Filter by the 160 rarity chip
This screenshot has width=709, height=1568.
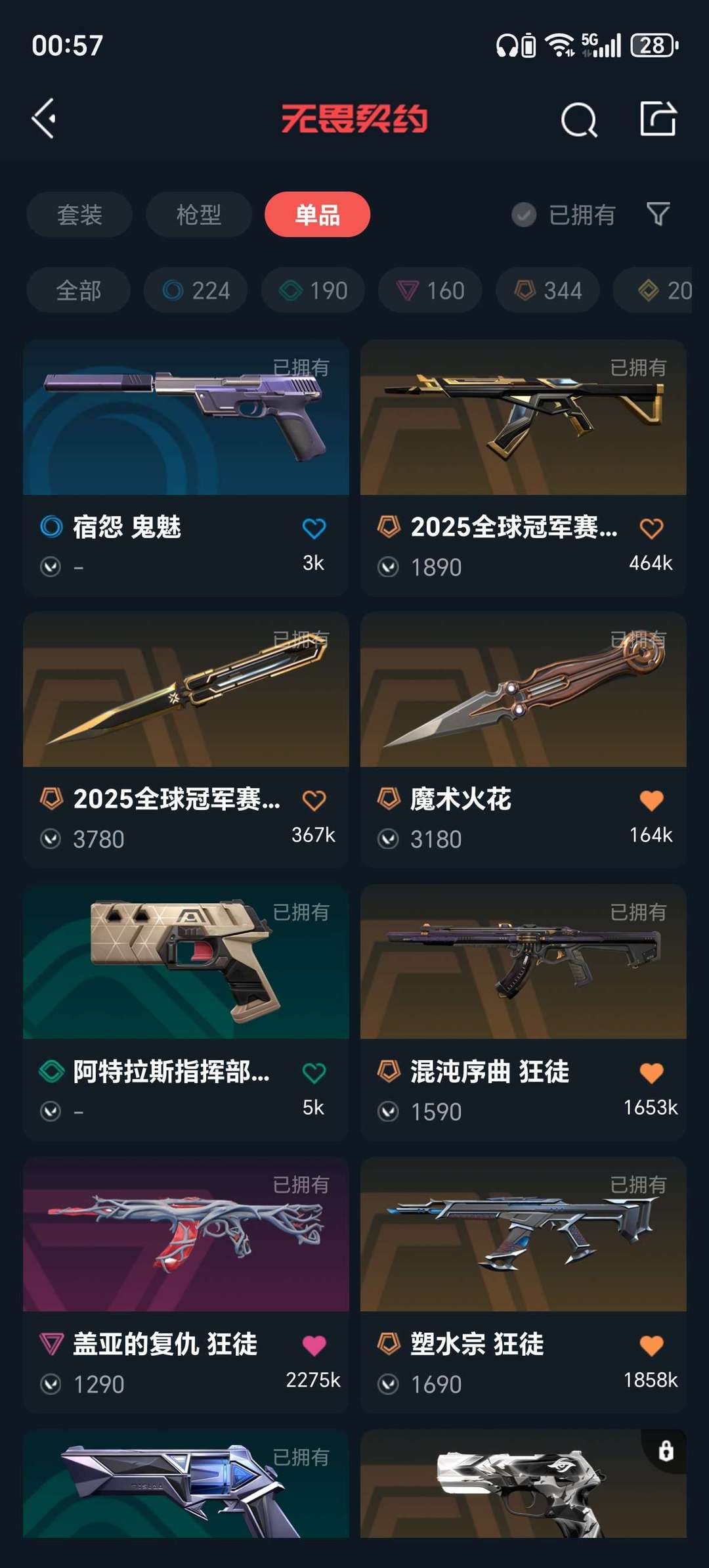point(430,290)
